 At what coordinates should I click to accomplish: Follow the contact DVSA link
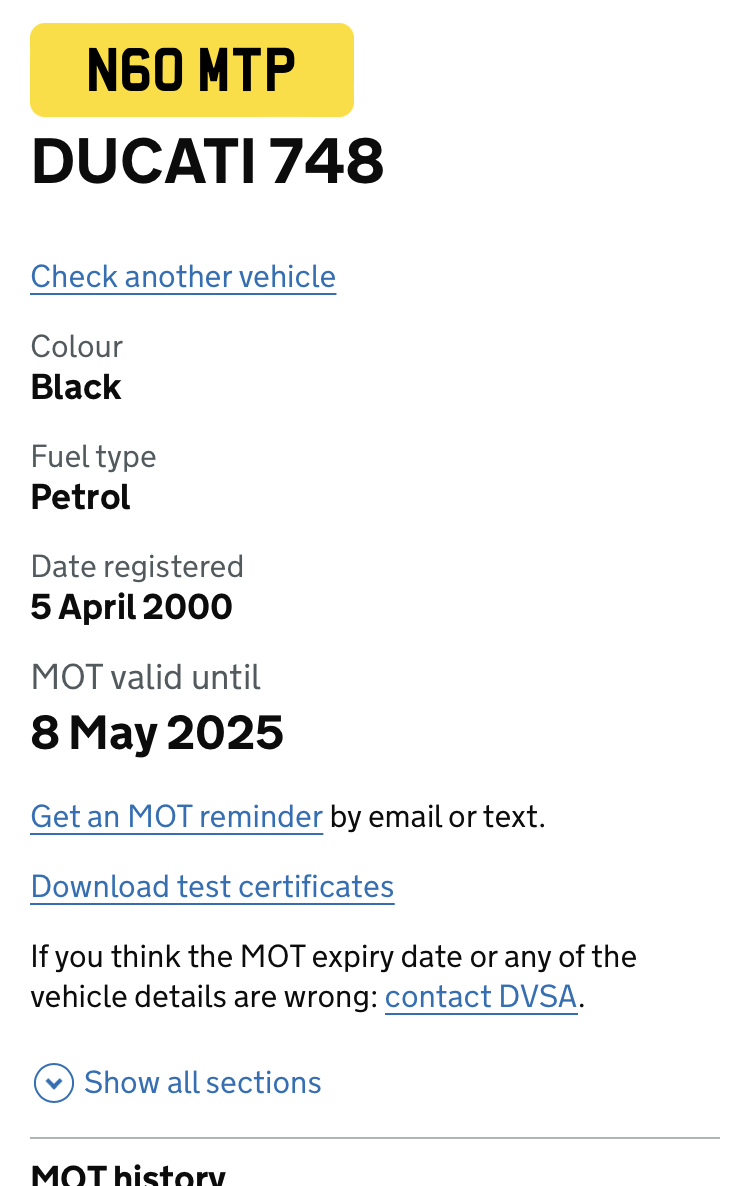[481, 997]
